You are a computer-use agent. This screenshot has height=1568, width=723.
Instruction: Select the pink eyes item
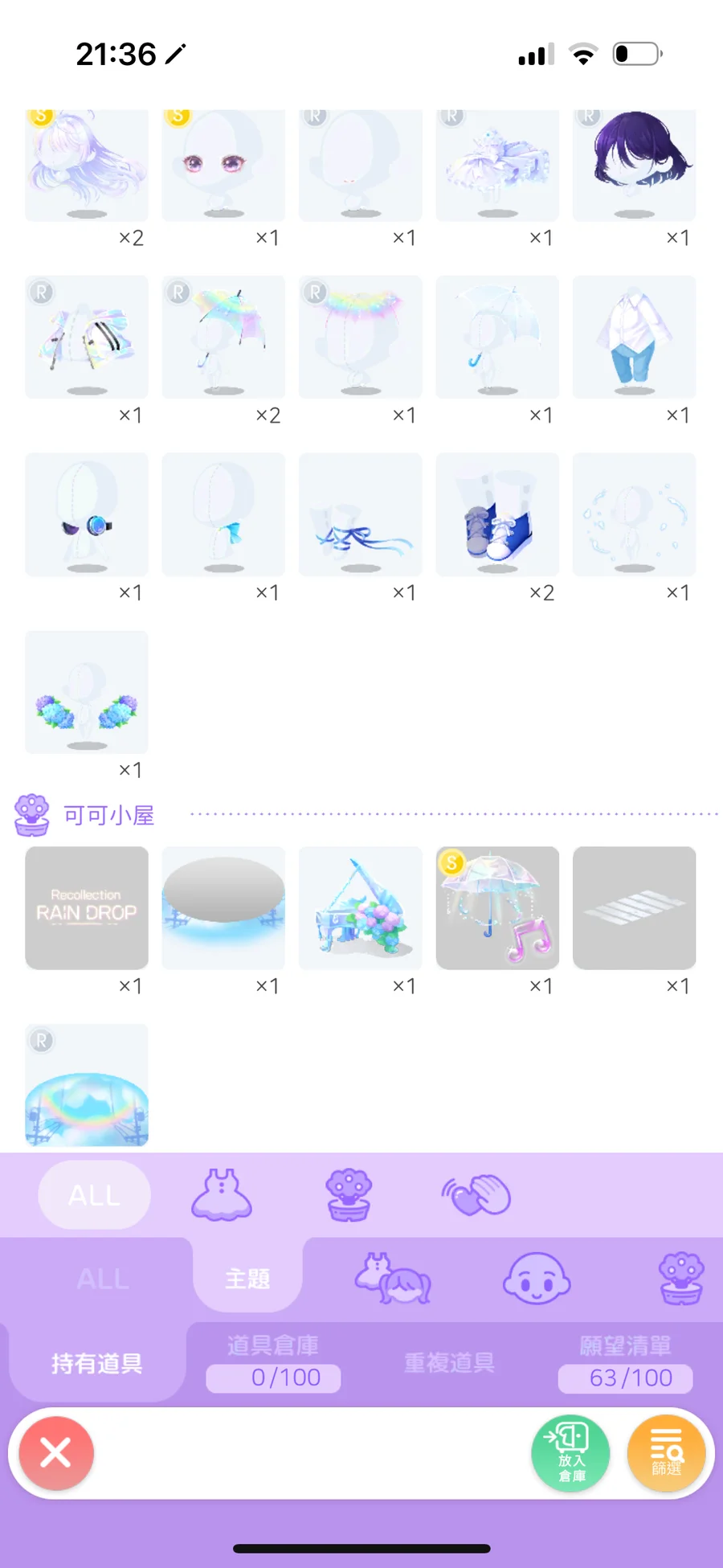pyautogui.click(x=223, y=165)
